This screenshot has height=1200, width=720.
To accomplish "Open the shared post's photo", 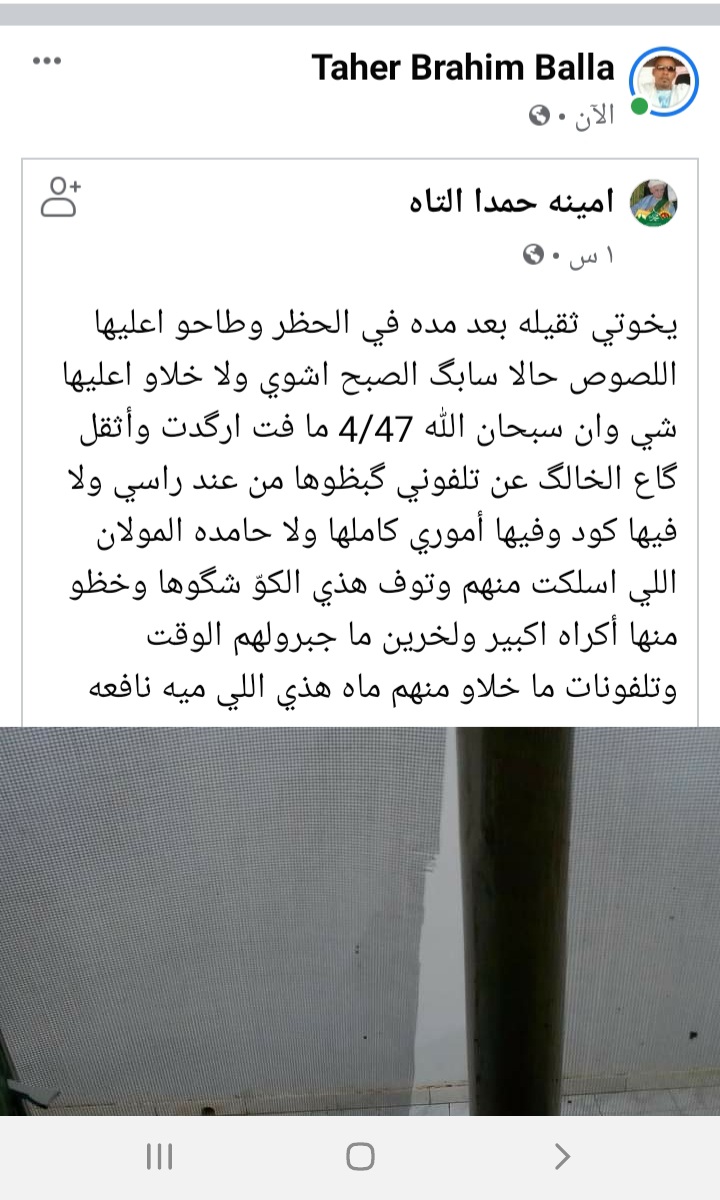I will 360,920.
